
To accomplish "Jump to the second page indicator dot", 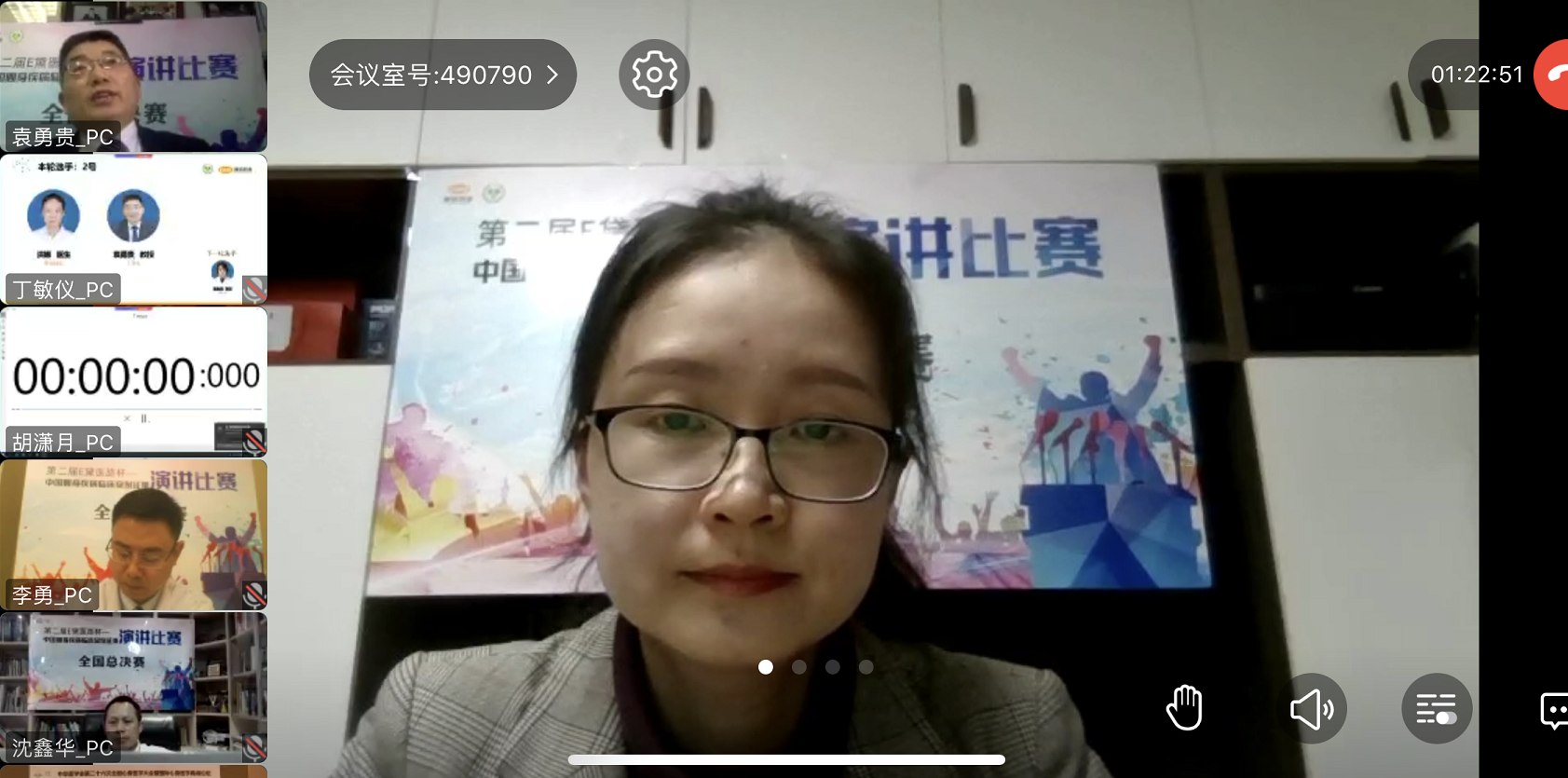I will pyautogui.click(x=799, y=667).
